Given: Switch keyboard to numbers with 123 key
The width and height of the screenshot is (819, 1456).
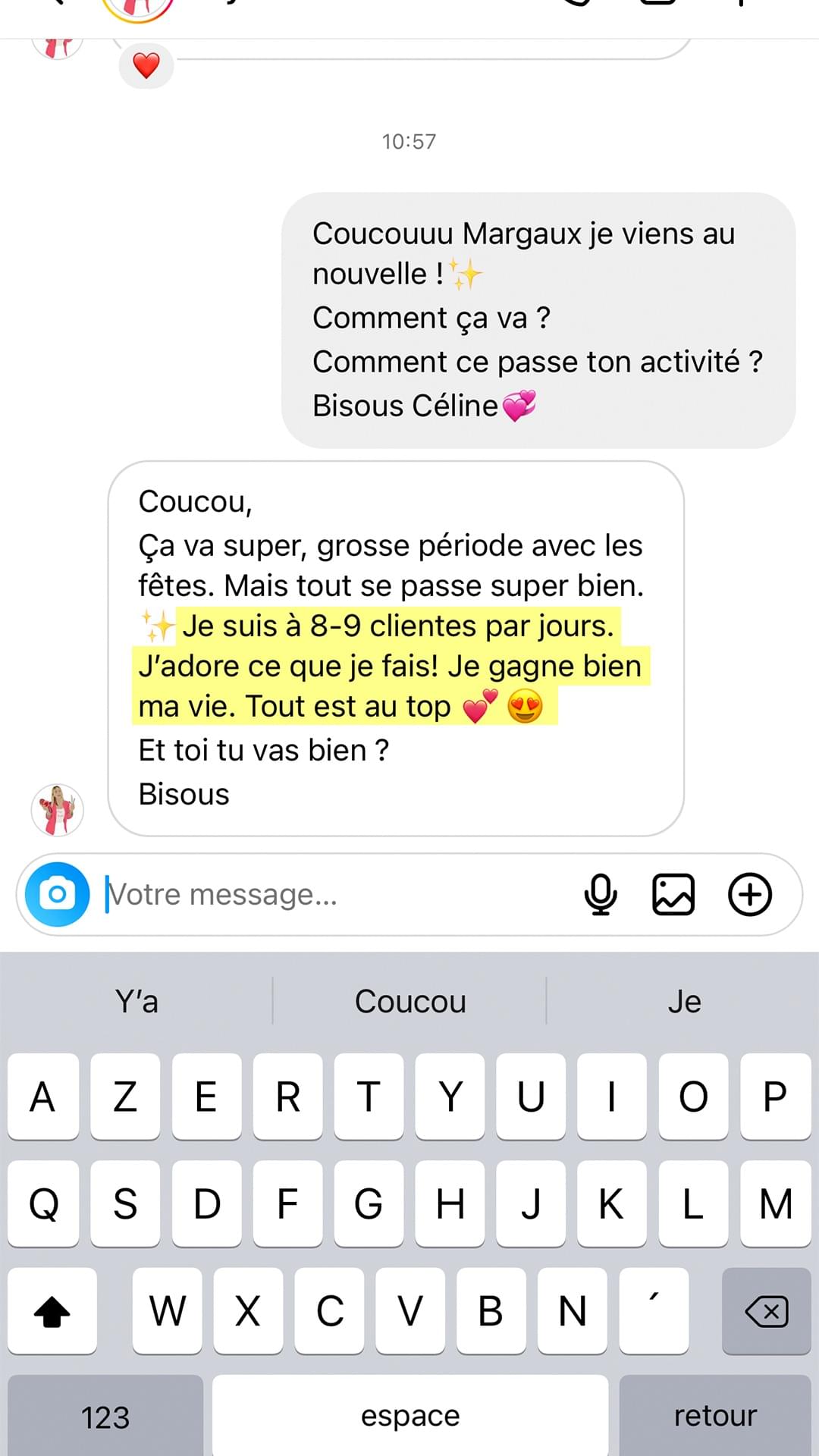Looking at the screenshot, I should tap(105, 1415).
